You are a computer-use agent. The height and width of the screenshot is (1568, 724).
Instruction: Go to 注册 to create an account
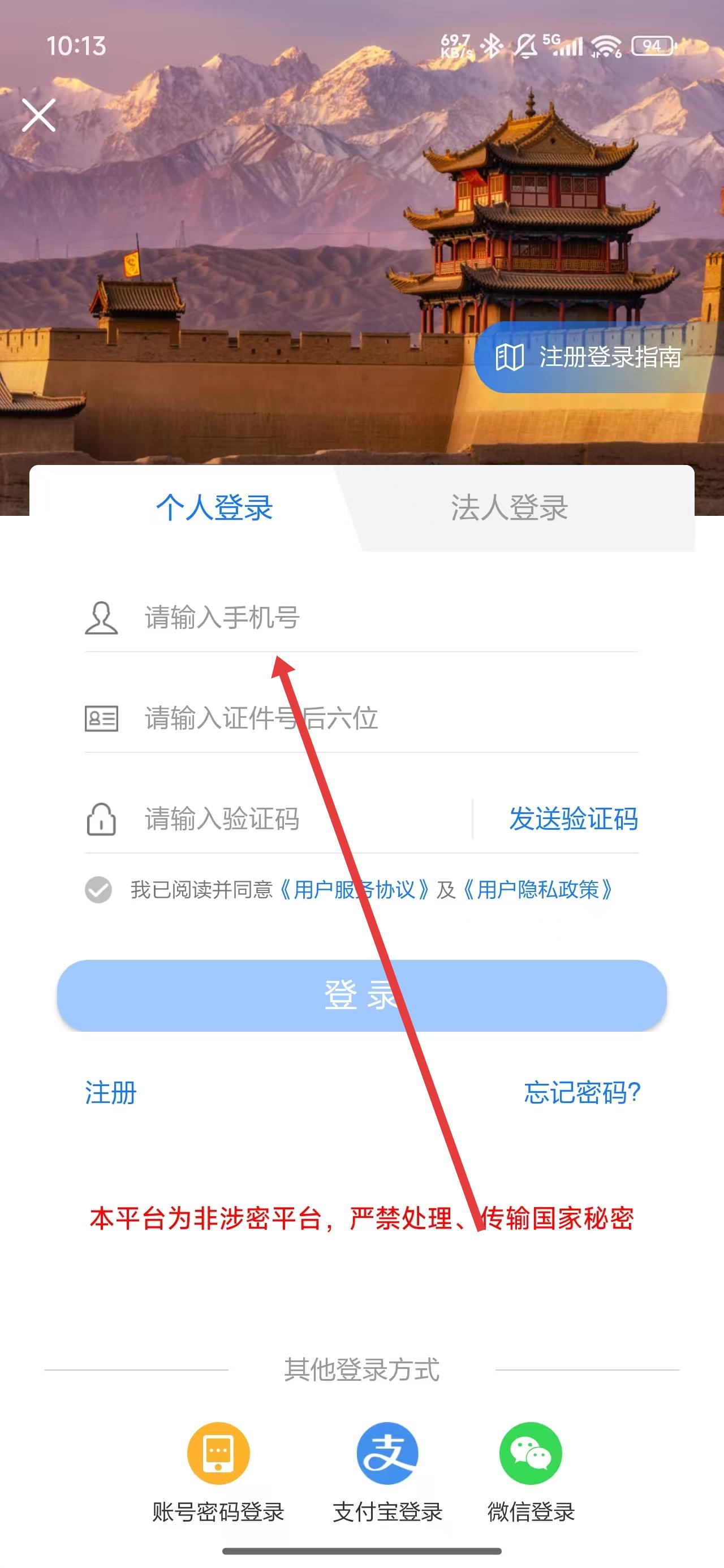[111, 1093]
